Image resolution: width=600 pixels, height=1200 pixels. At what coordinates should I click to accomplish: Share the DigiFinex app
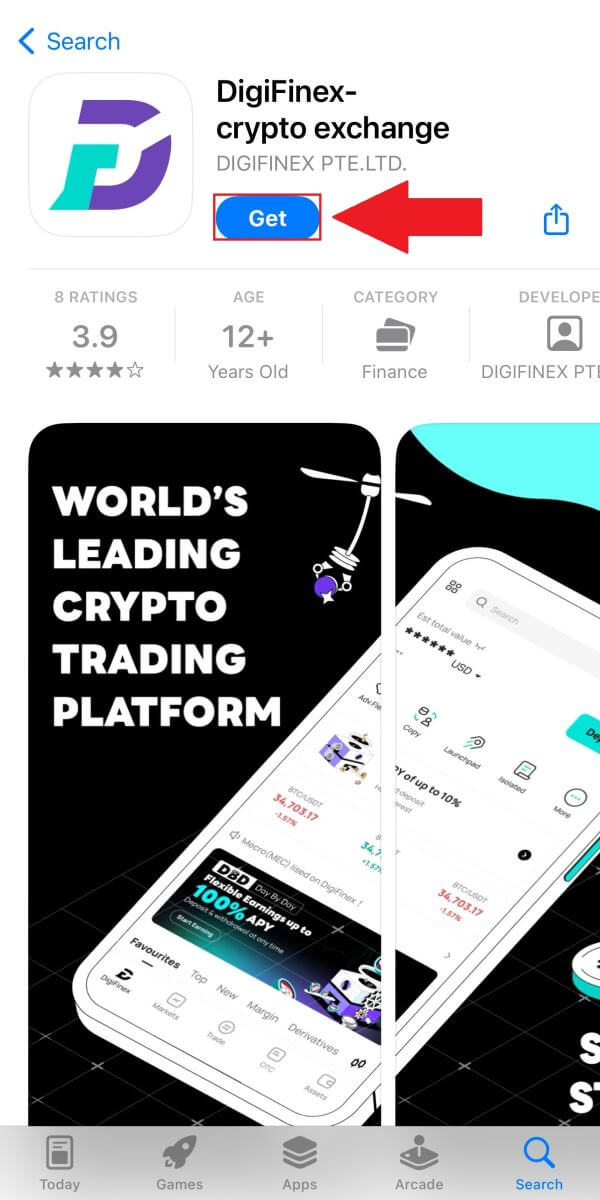pos(556,219)
